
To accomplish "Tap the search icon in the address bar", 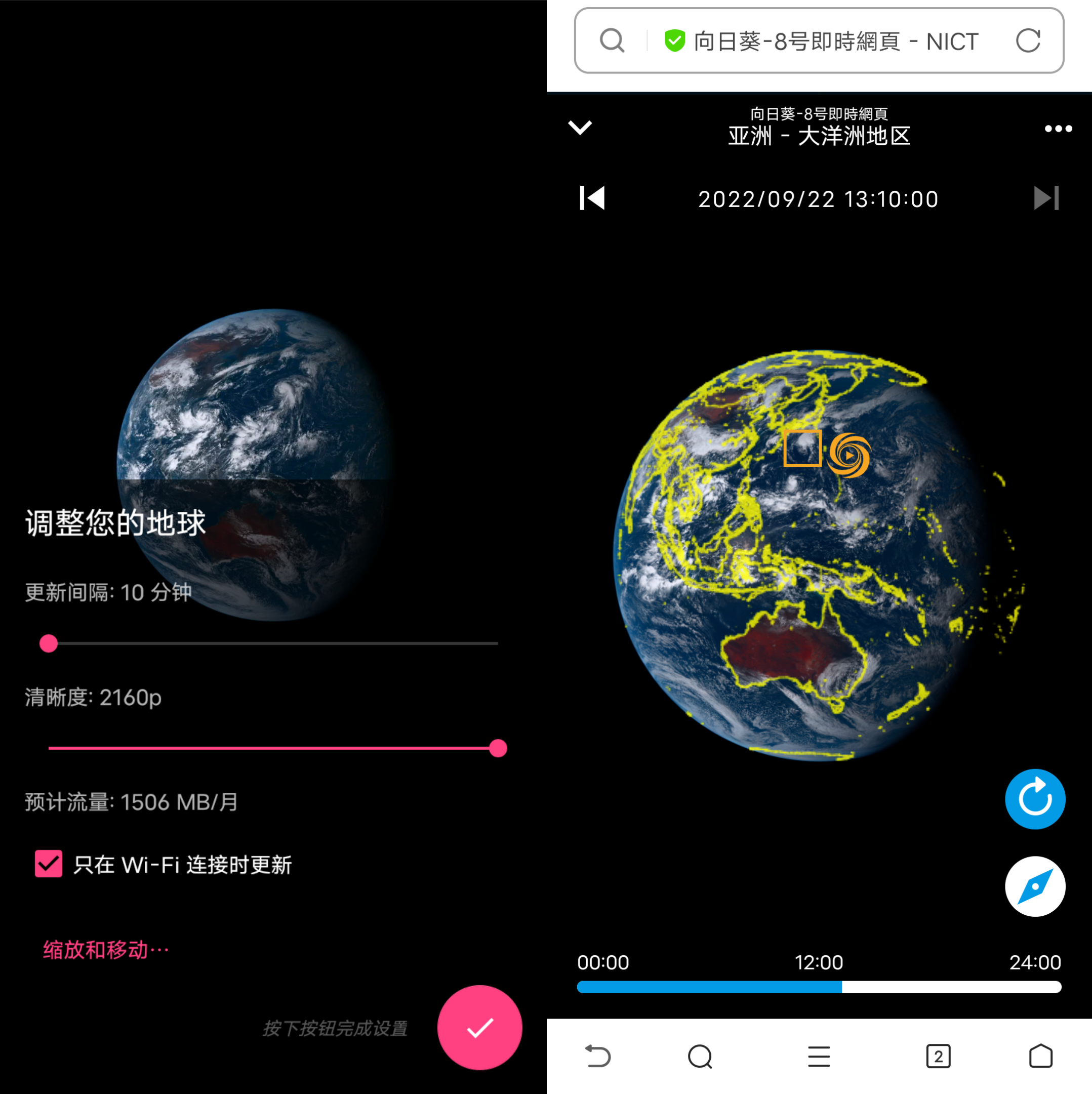I will (x=612, y=41).
